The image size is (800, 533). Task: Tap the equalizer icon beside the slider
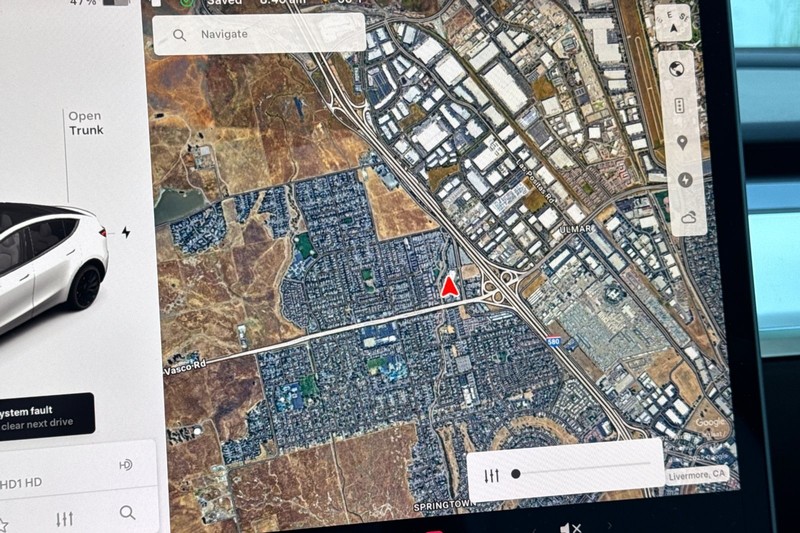491,476
